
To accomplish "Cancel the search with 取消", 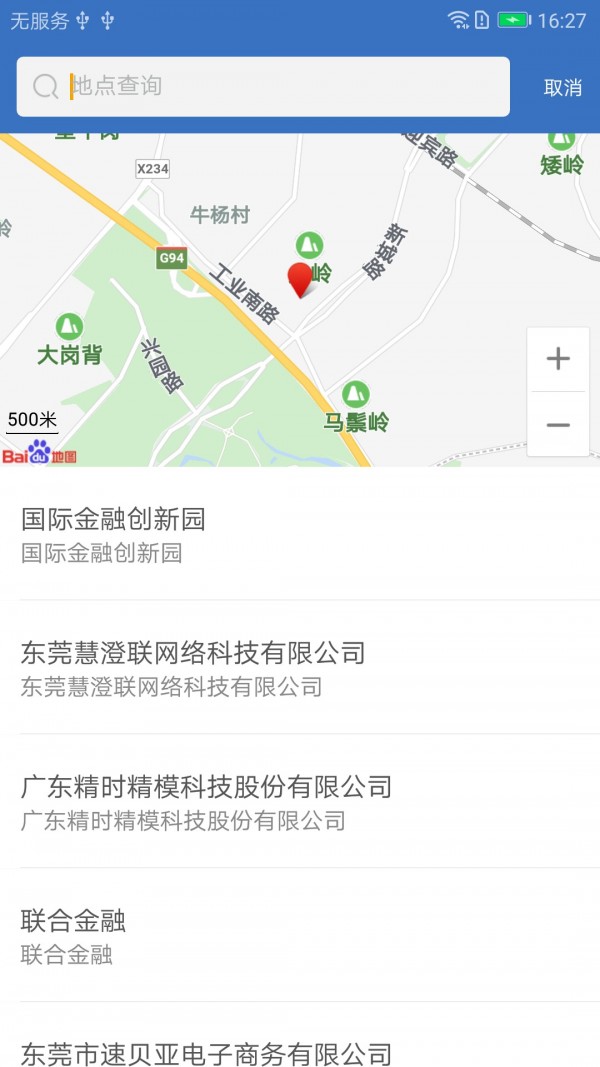I will 562,88.
